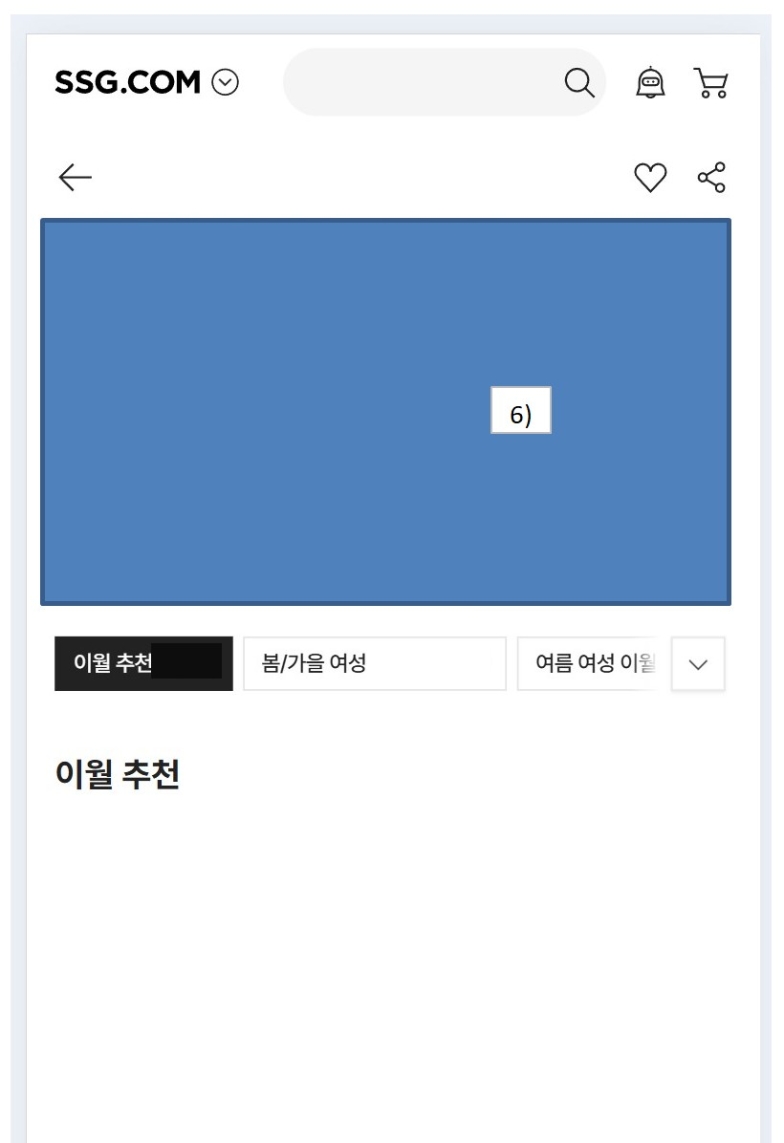Select the 이월 추천 tab
Viewport: 784px width, 1143px height.
(x=143, y=664)
